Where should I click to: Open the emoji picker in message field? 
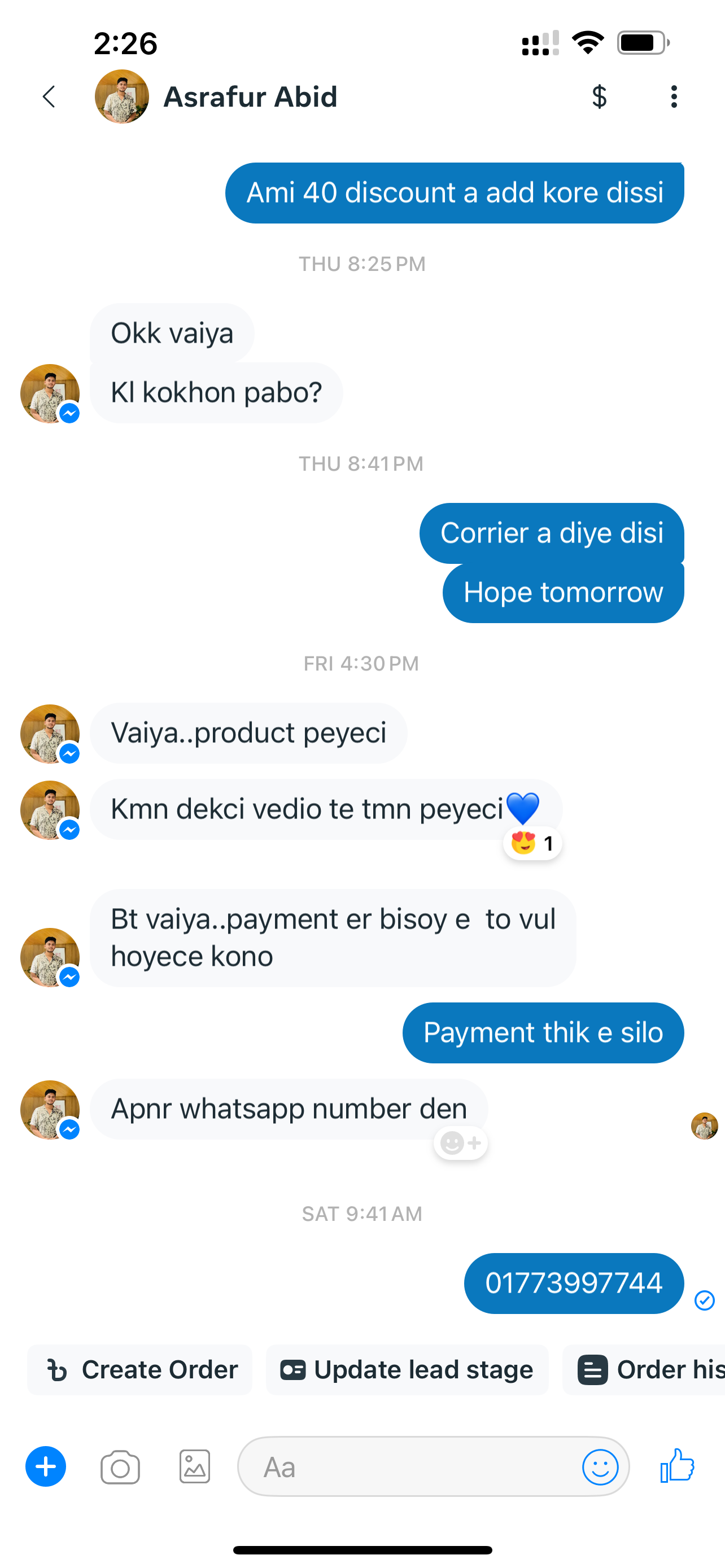click(600, 1467)
